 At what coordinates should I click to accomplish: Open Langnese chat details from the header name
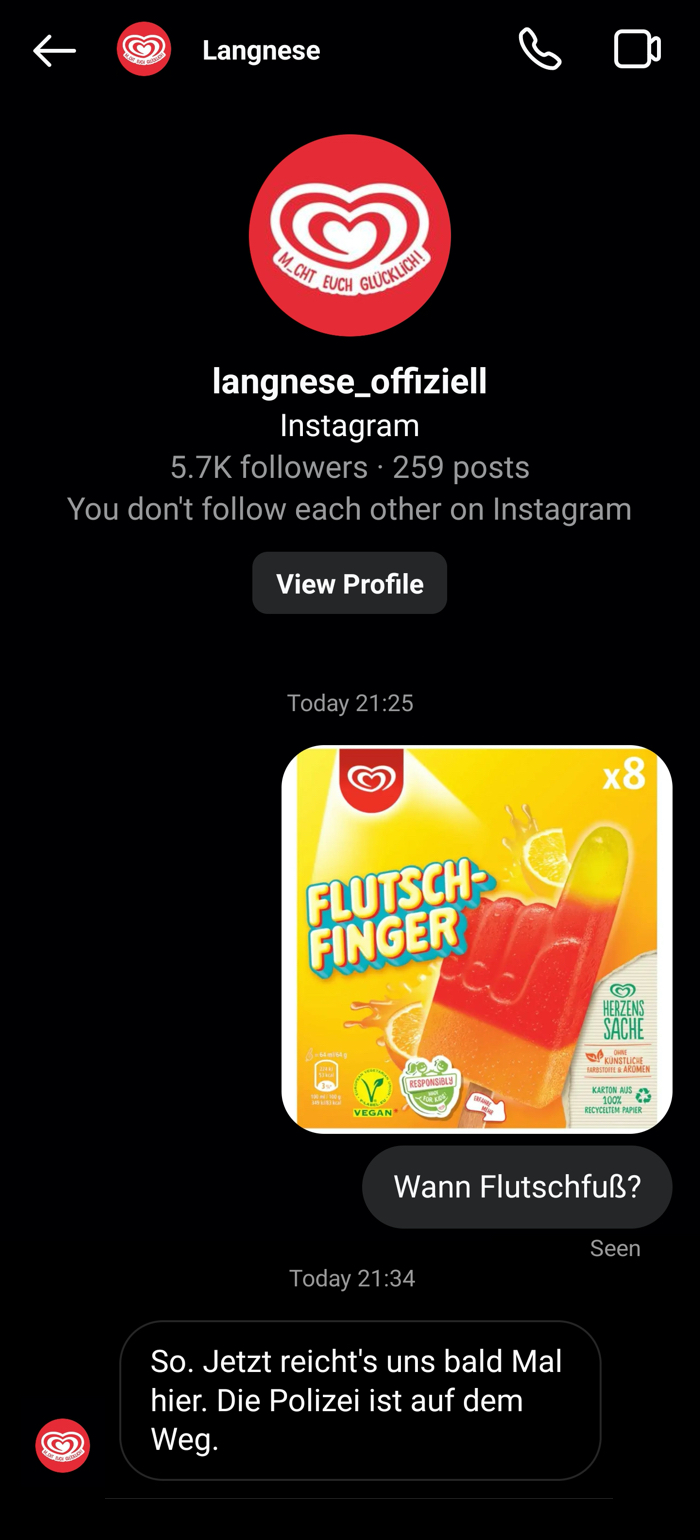pos(261,50)
